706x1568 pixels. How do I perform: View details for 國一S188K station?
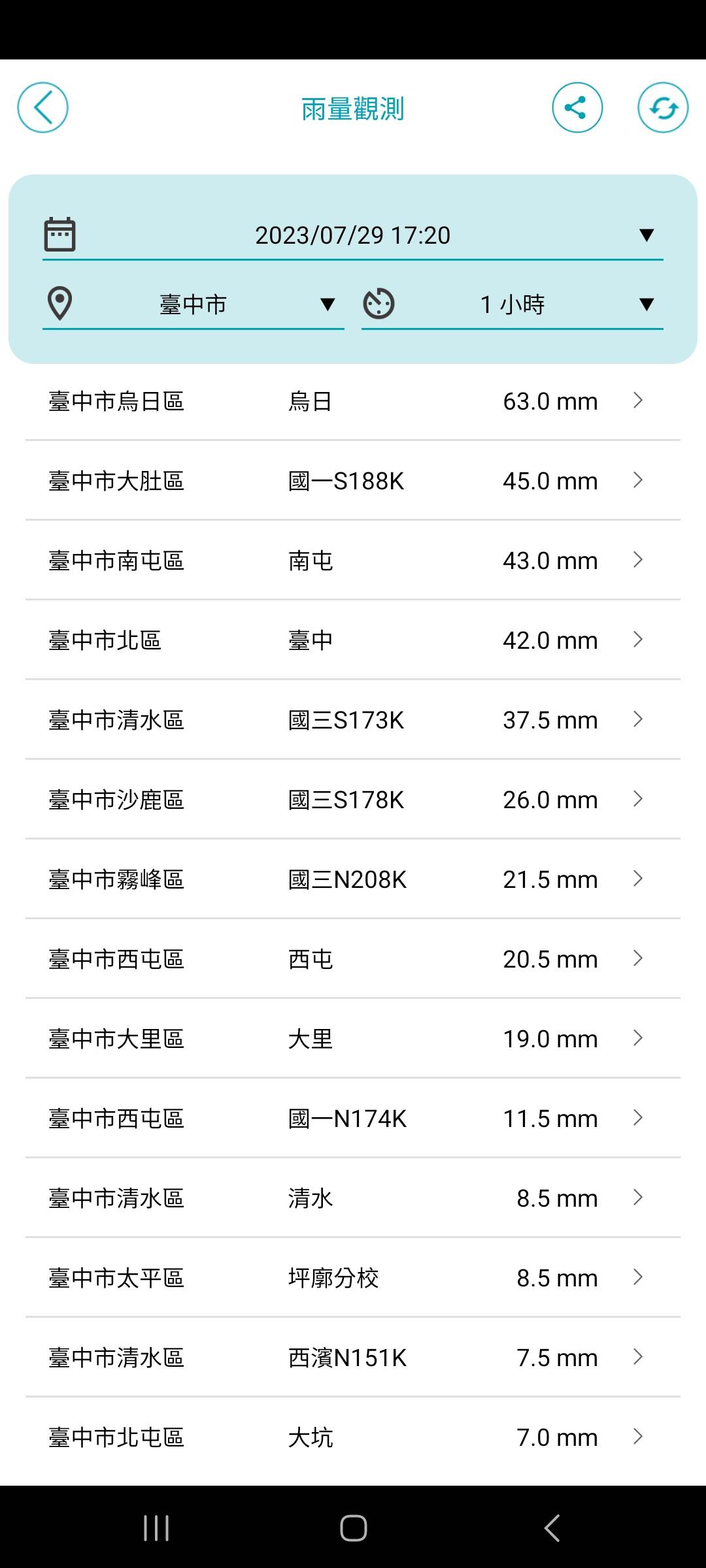tap(353, 481)
